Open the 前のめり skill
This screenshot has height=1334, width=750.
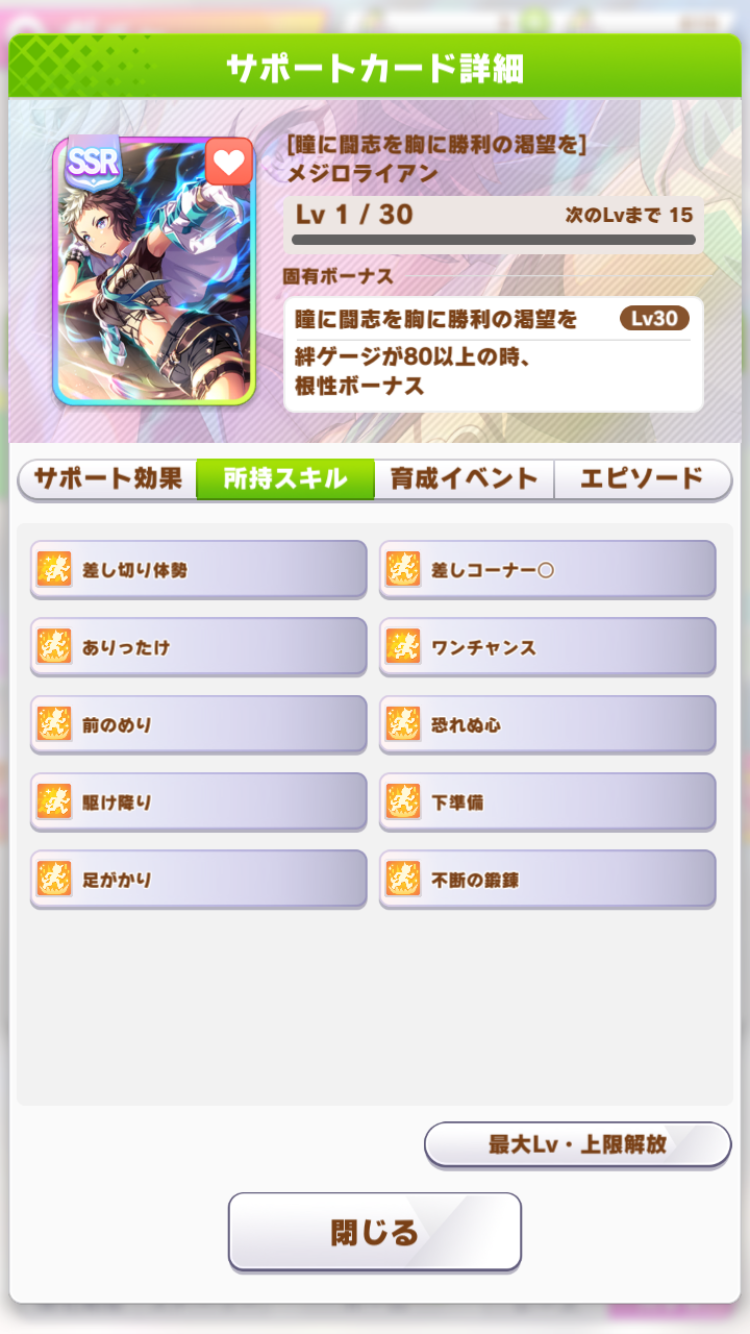[199, 724]
